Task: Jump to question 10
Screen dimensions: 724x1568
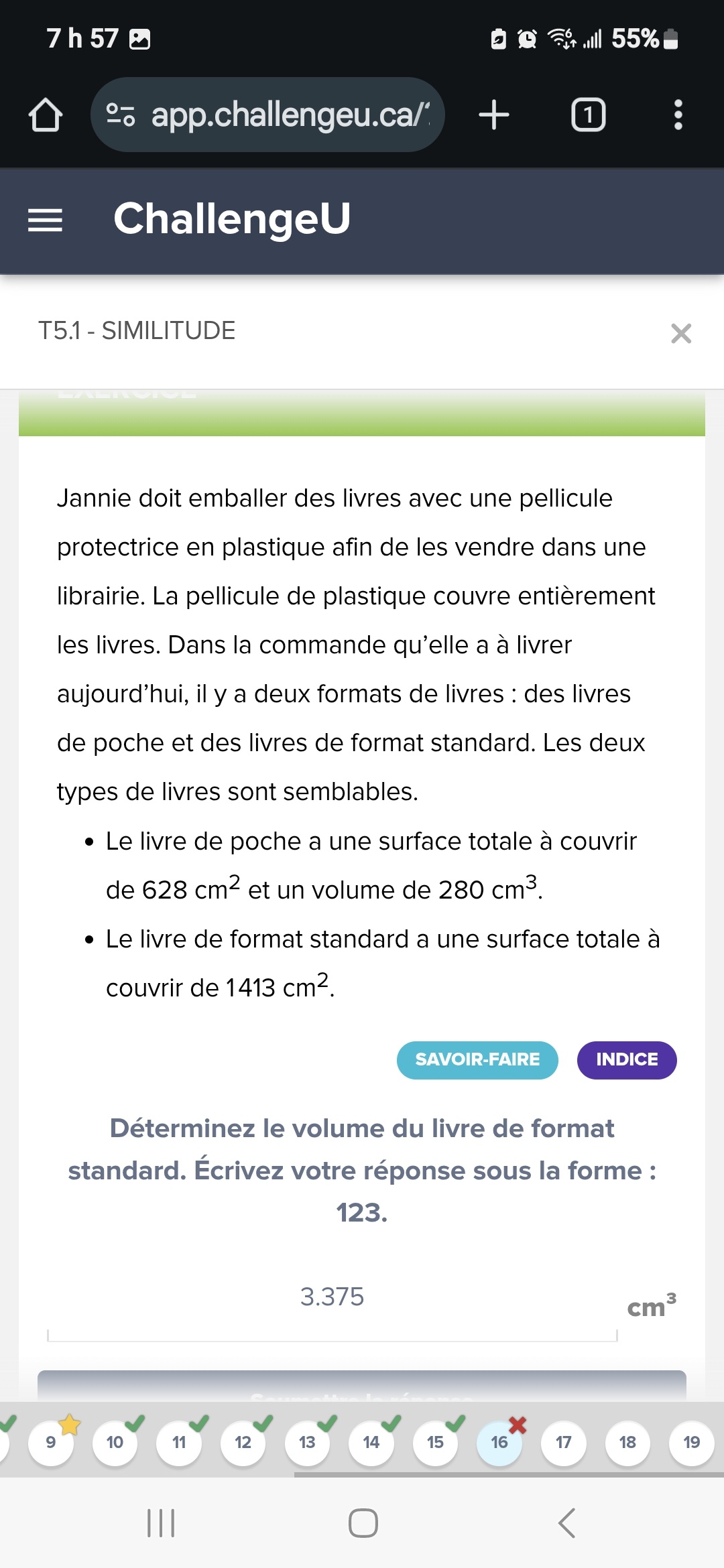Action: point(115,1442)
